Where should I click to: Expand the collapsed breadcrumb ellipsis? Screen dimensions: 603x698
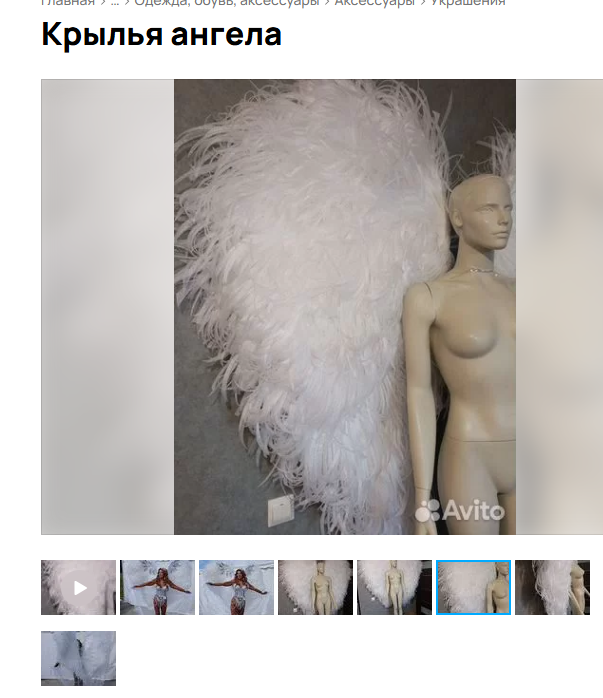coord(115,3)
